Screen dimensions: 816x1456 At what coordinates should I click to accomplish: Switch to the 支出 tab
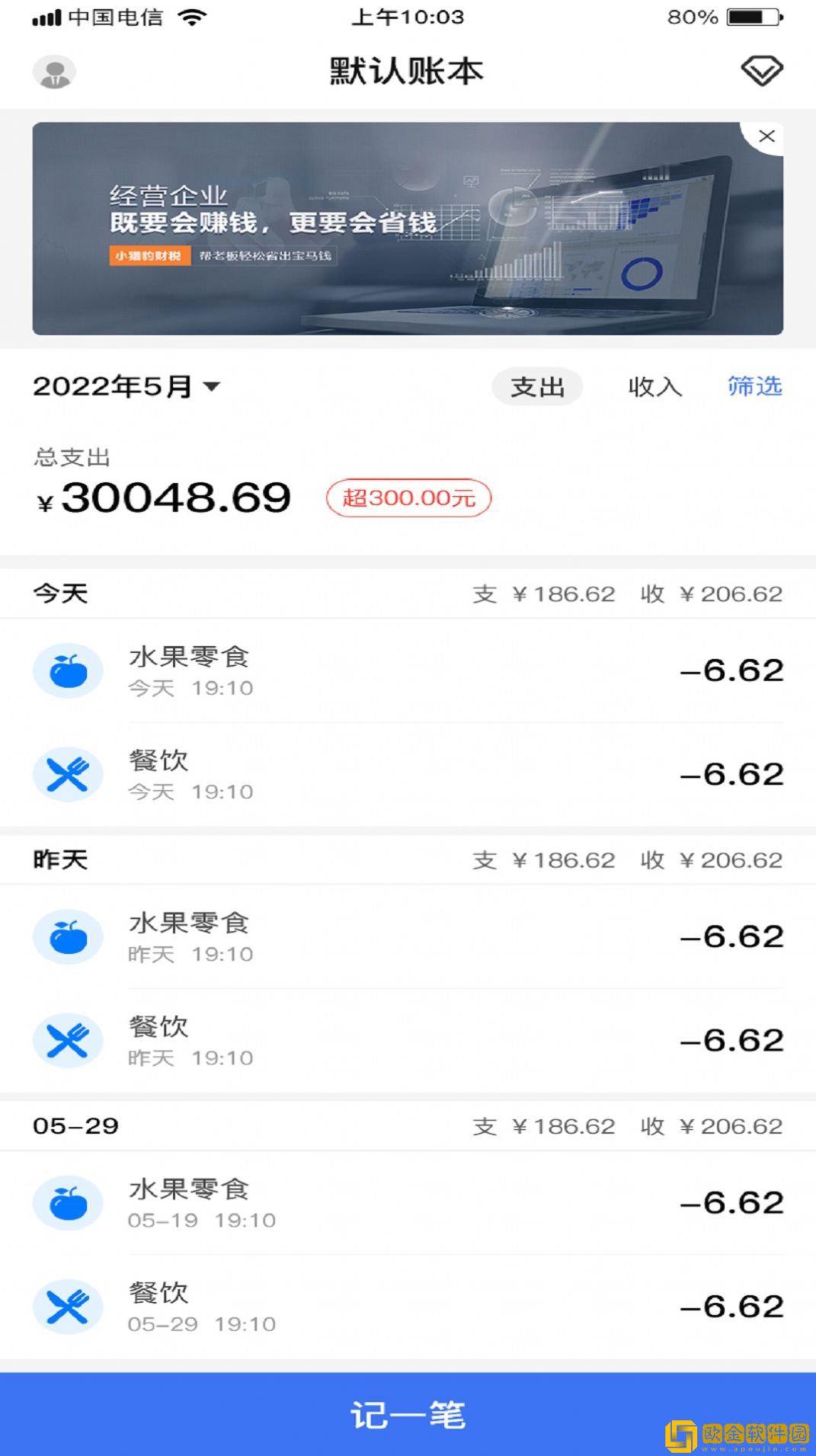coord(537,387)
